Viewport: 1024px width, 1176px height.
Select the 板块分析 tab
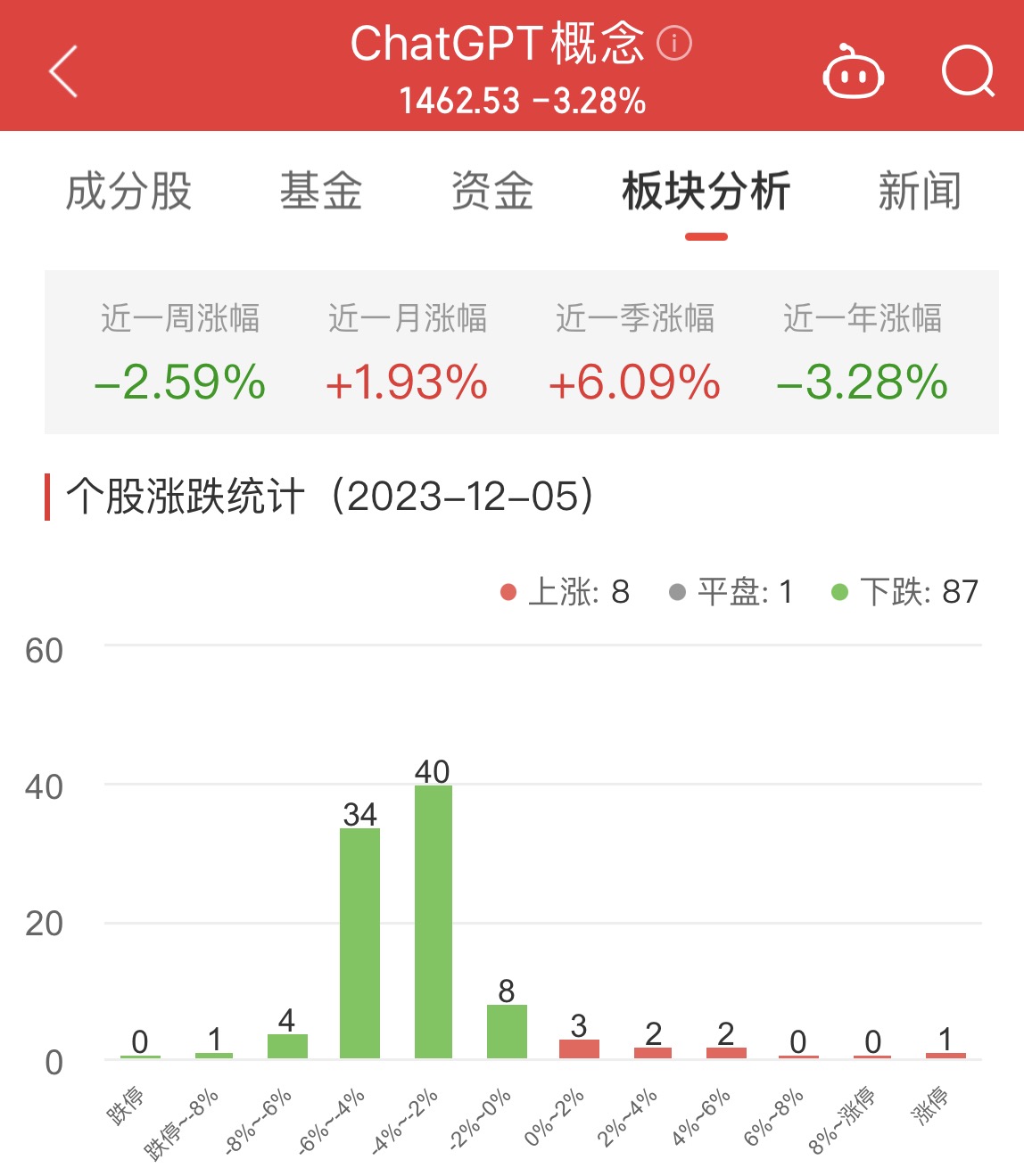click(706, 192)
